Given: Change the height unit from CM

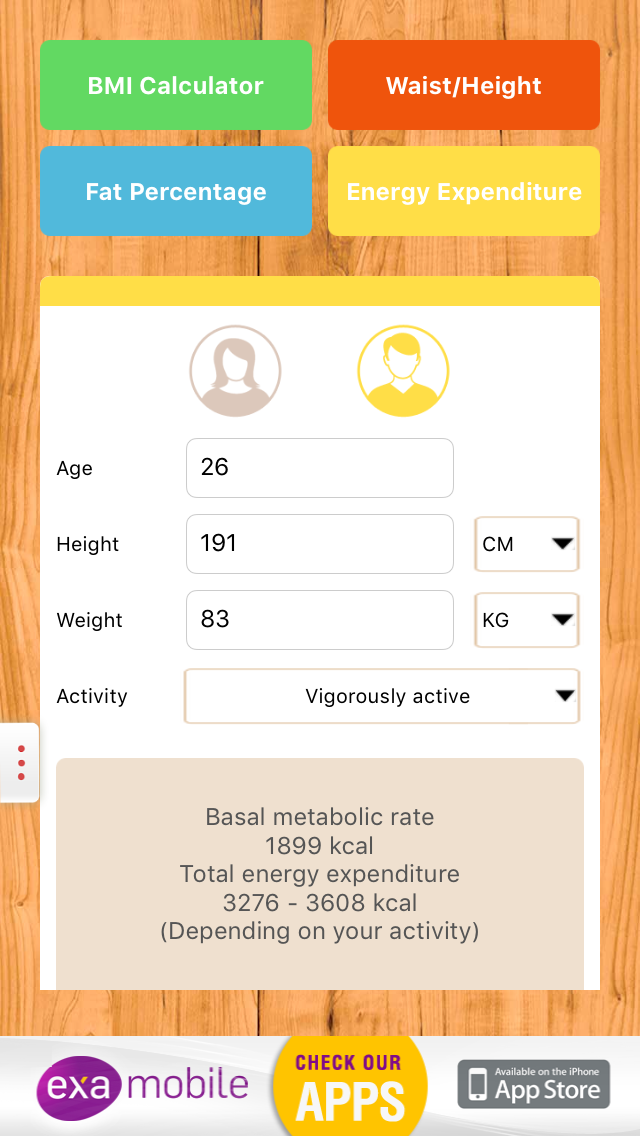Looking at the screenshot, I should [527, 544].
